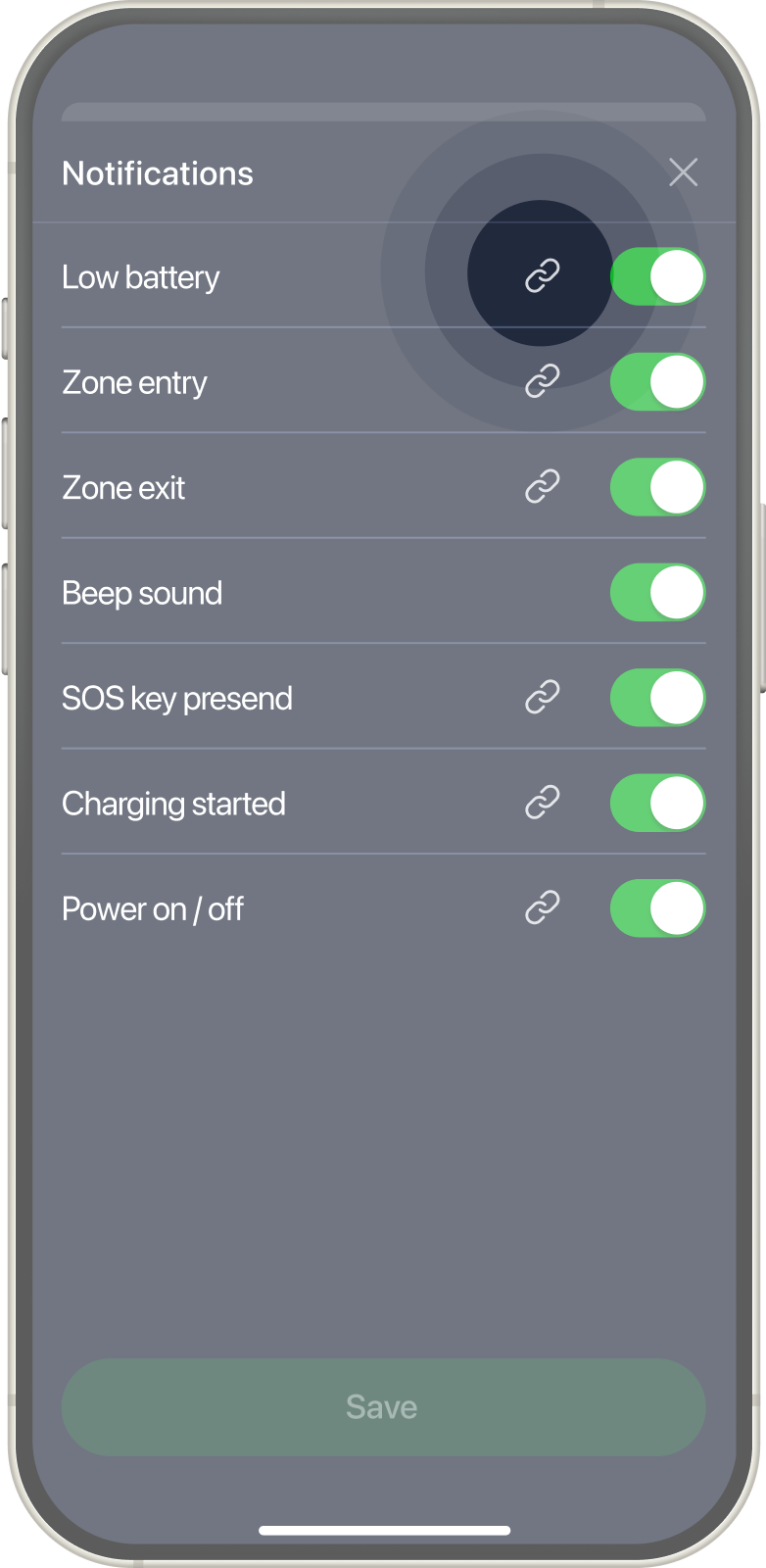This screenshot has width=766, height=1568.
Task: Toggle Zone exit notification
Action: click(x=657, y=487)
